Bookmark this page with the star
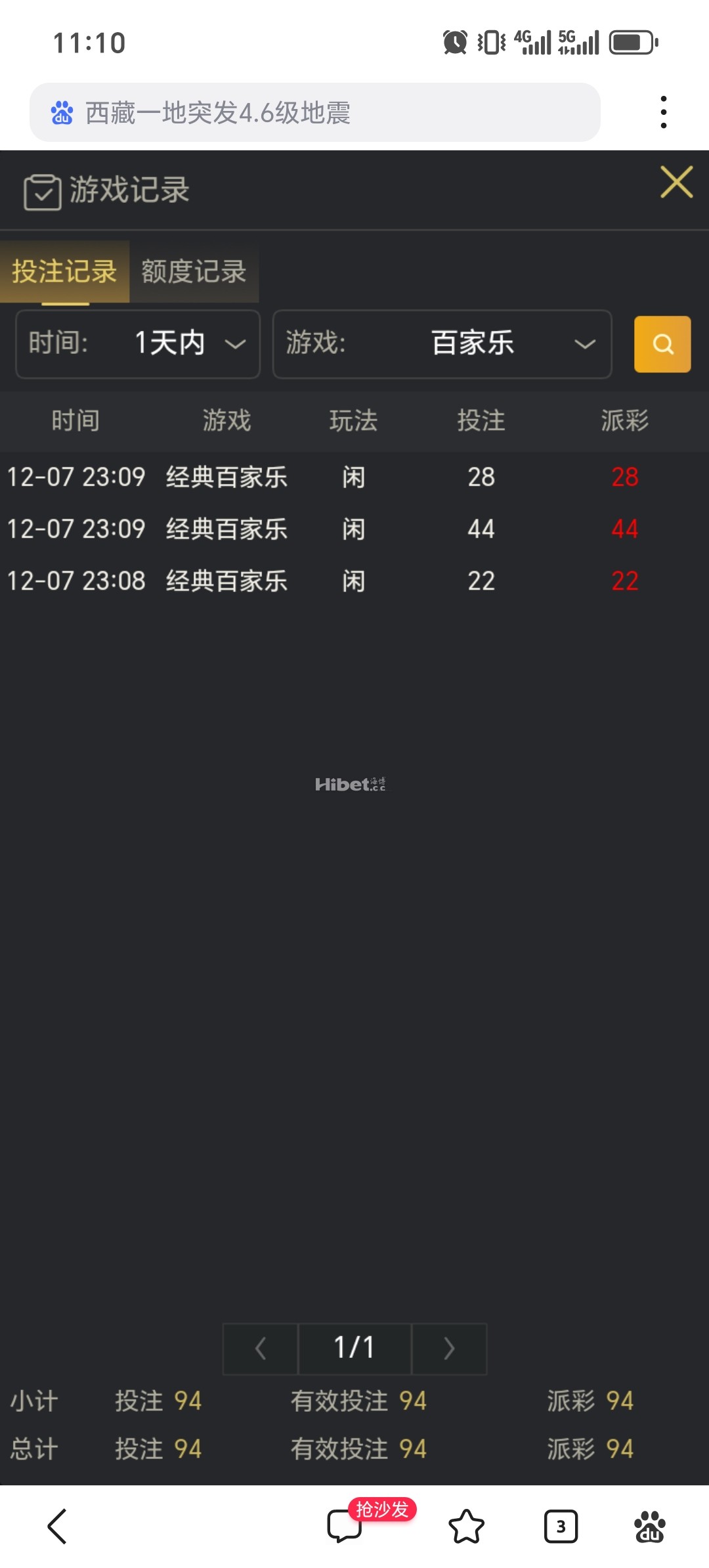 pyautogui.click(x=466, y=1526)
